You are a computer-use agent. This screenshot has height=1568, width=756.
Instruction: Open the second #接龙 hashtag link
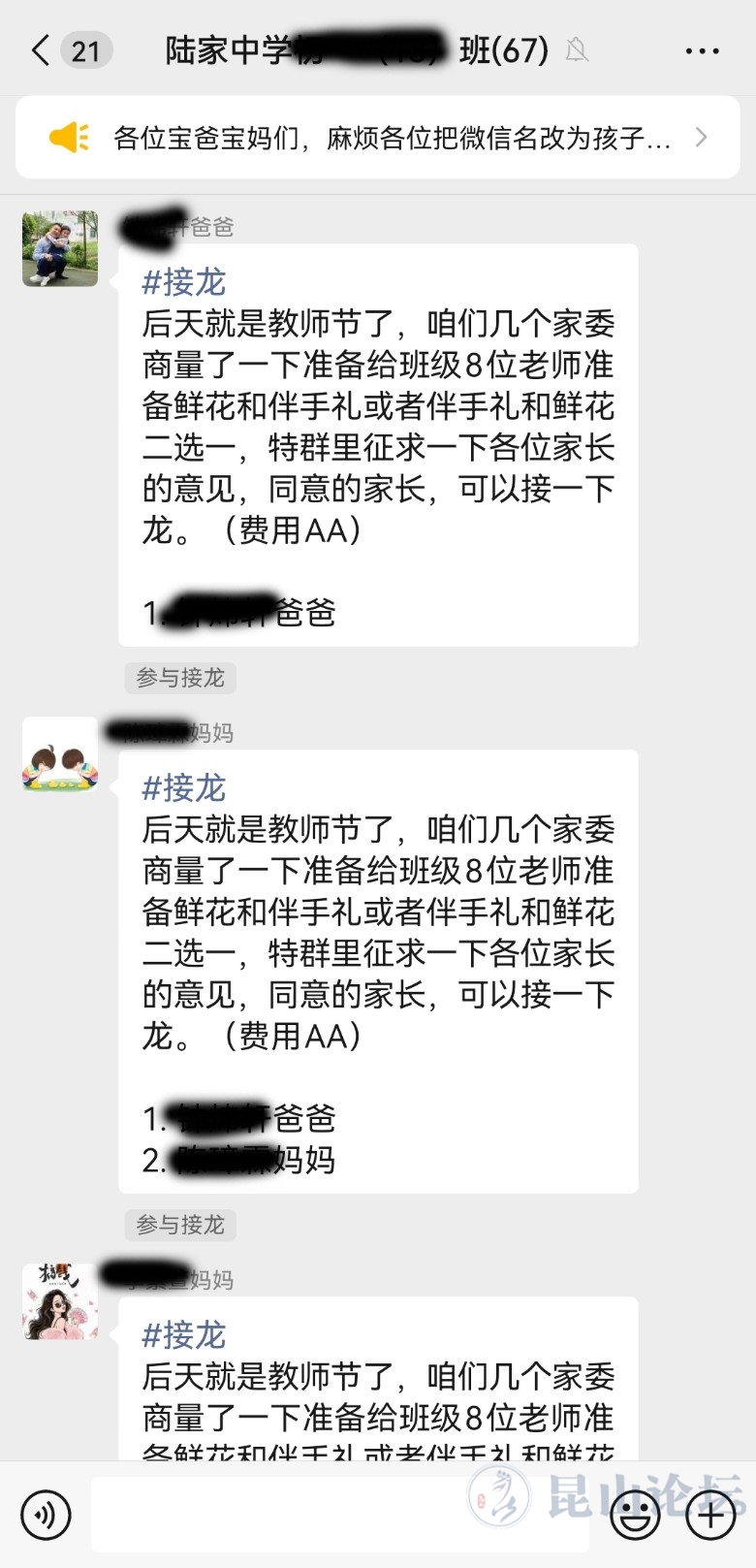pos(183,788)
